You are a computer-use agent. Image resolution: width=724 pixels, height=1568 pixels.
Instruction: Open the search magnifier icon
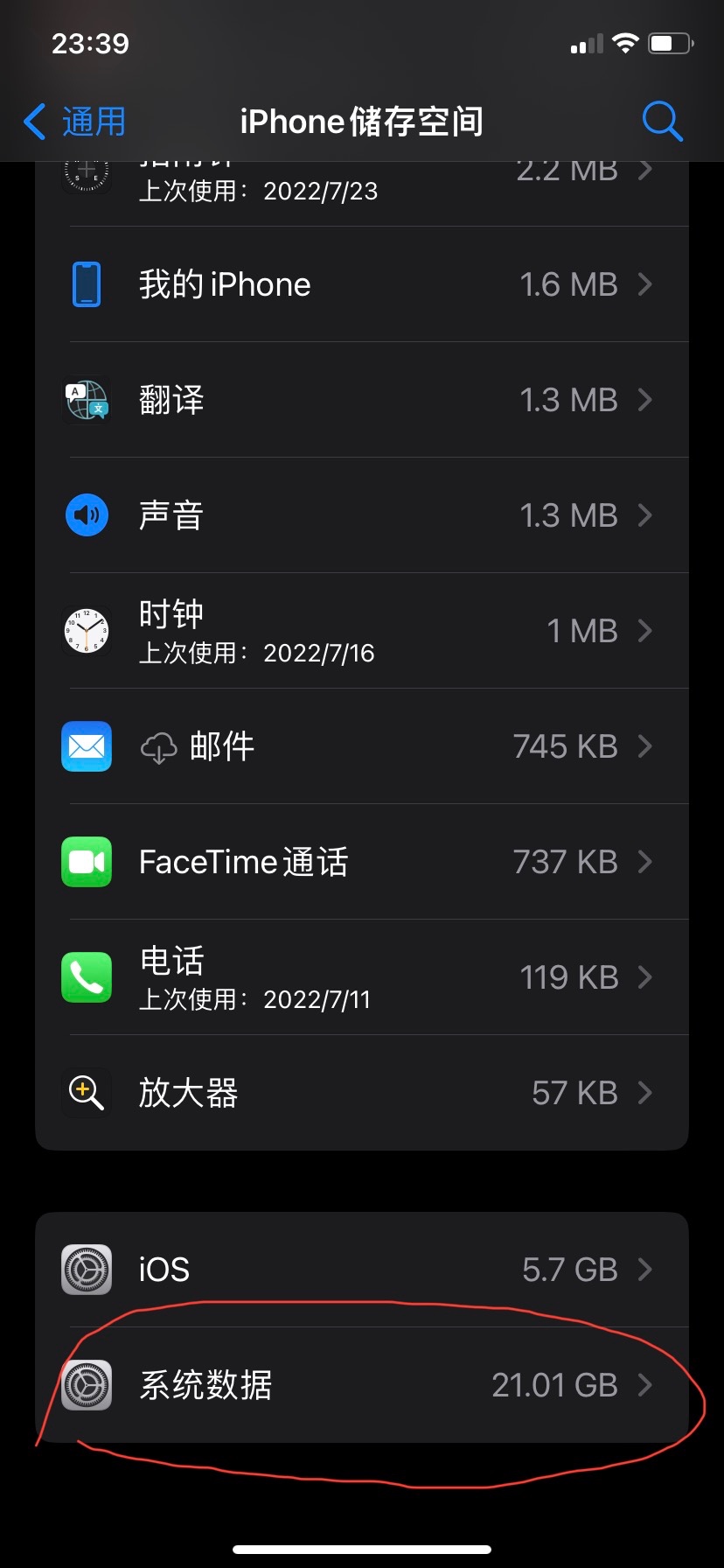662,122
